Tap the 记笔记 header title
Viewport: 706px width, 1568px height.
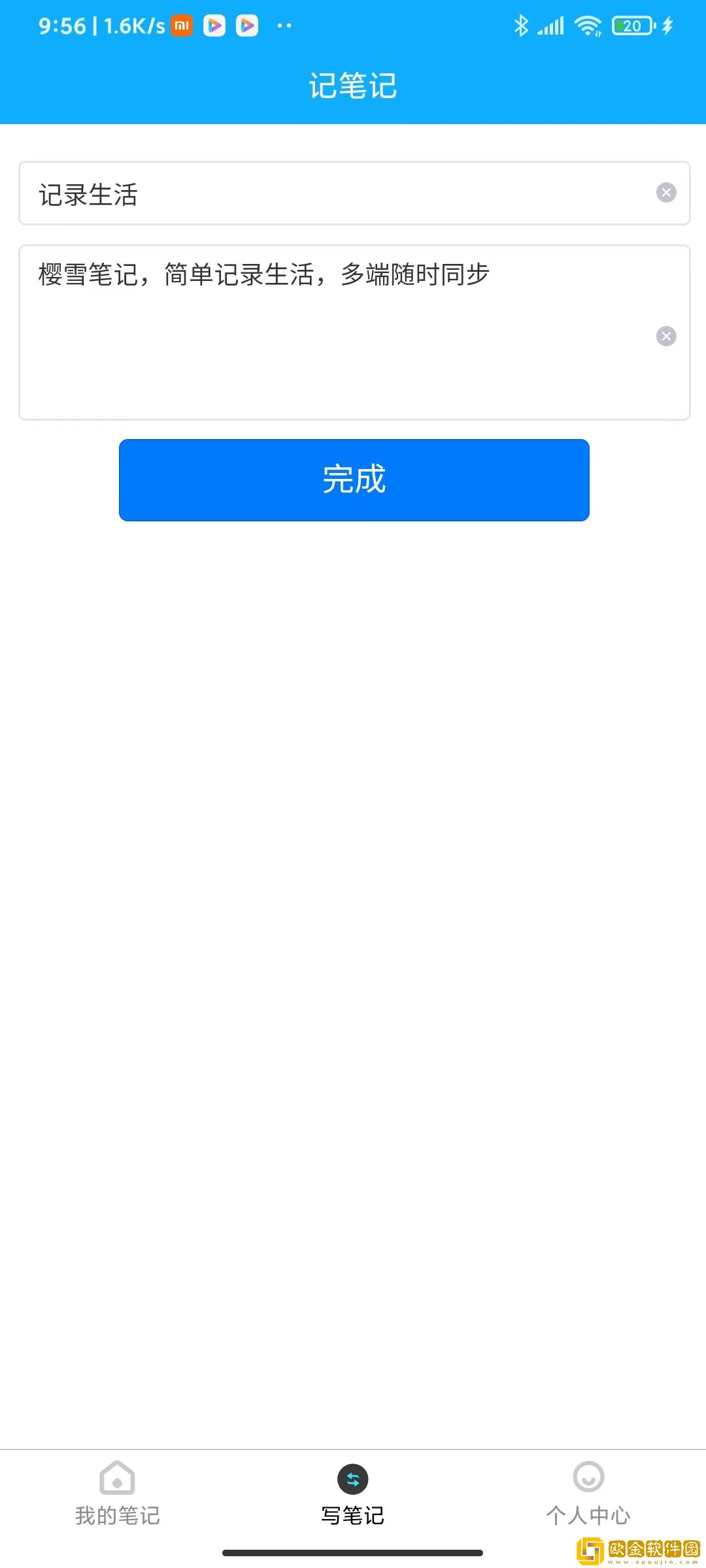(x=353, y=85)
